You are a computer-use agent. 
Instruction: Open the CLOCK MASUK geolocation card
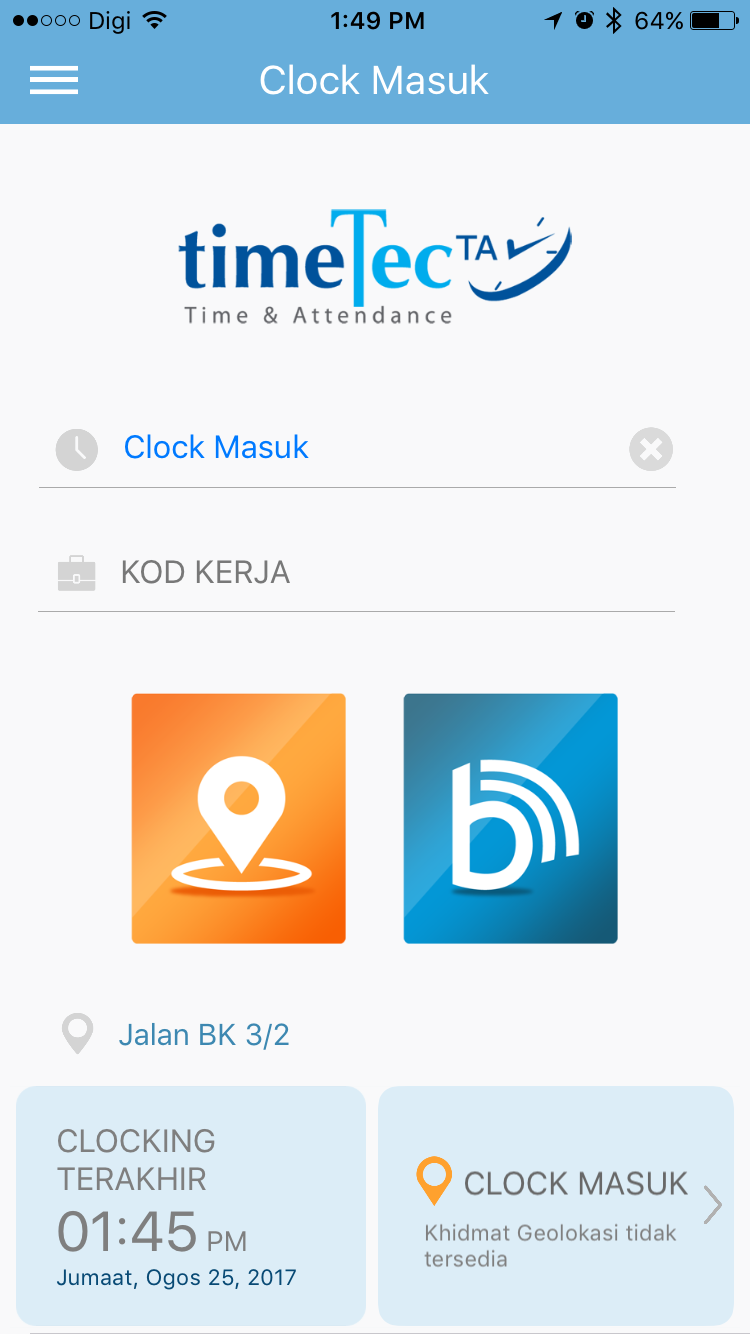pos(556,1205)
